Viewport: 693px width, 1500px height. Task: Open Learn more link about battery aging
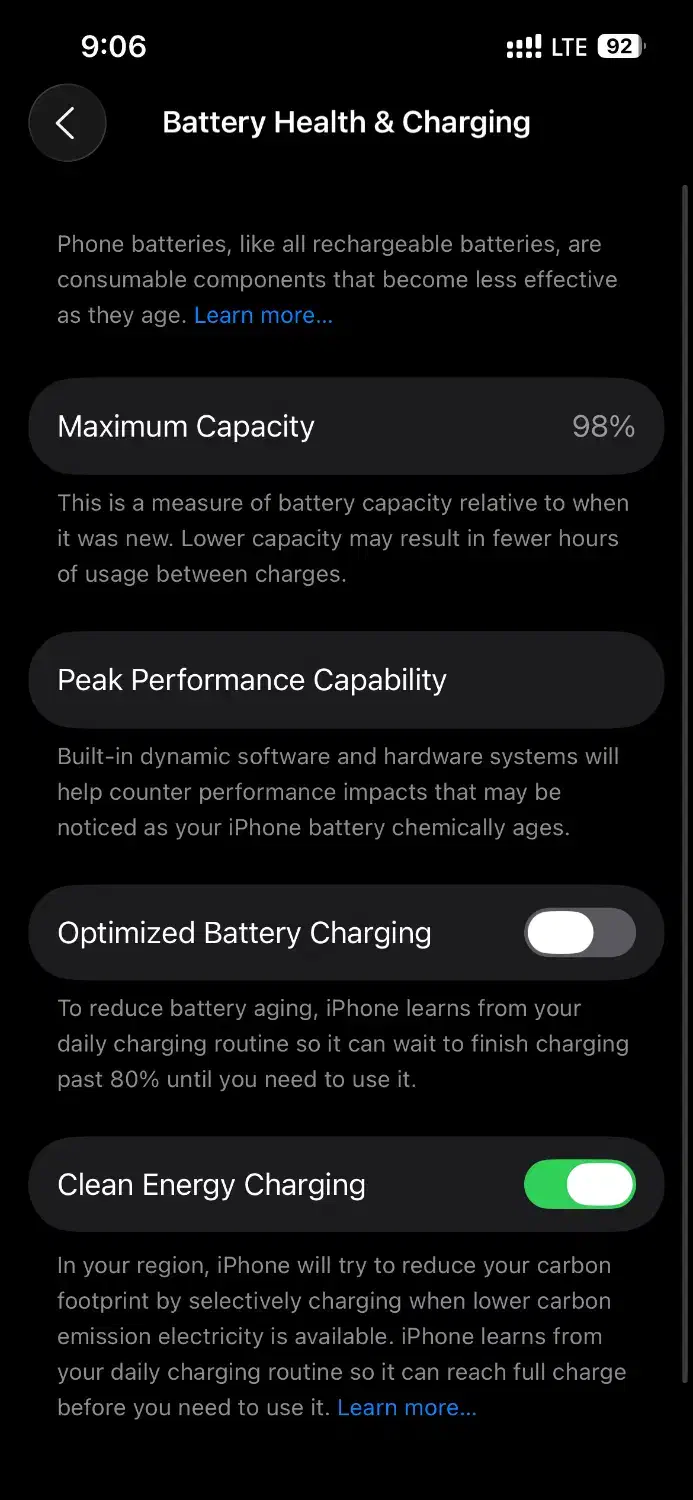click(263, 315)
